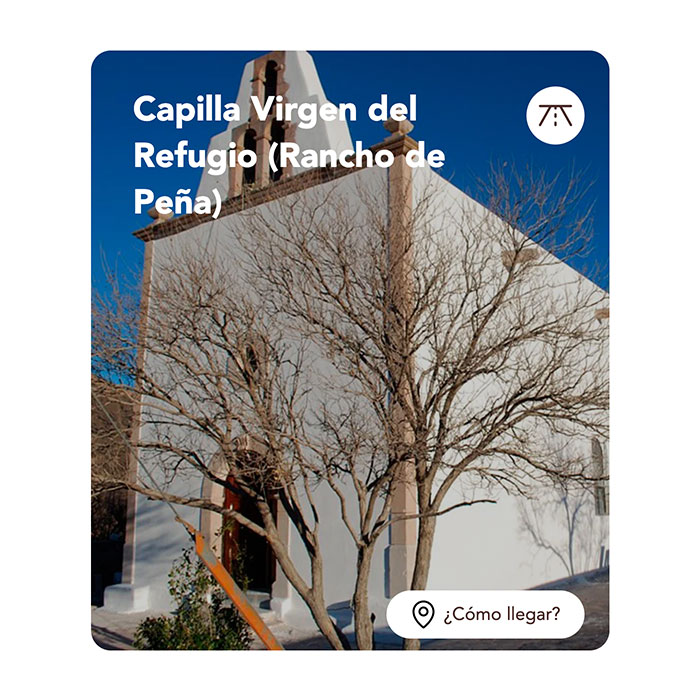Tap the road icon on the card
Screen dimensions: 700x700
click(555, 115)
